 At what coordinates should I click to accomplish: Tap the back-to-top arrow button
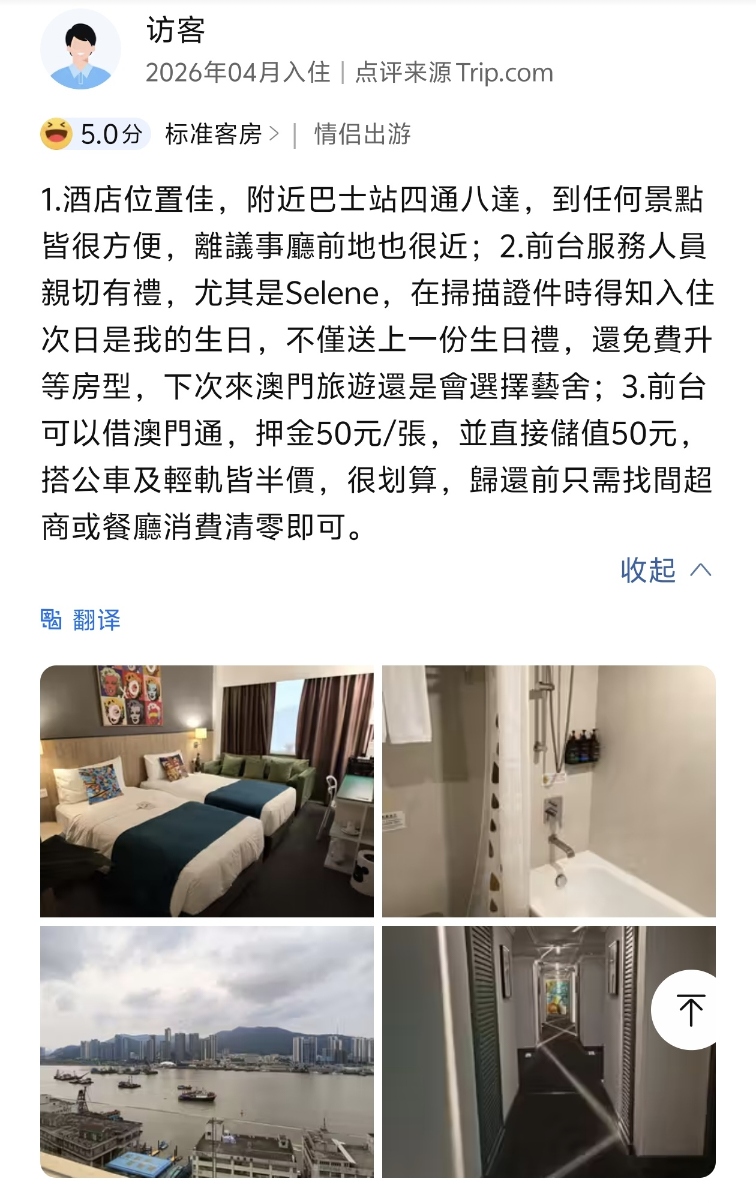tap(691, 1009)
